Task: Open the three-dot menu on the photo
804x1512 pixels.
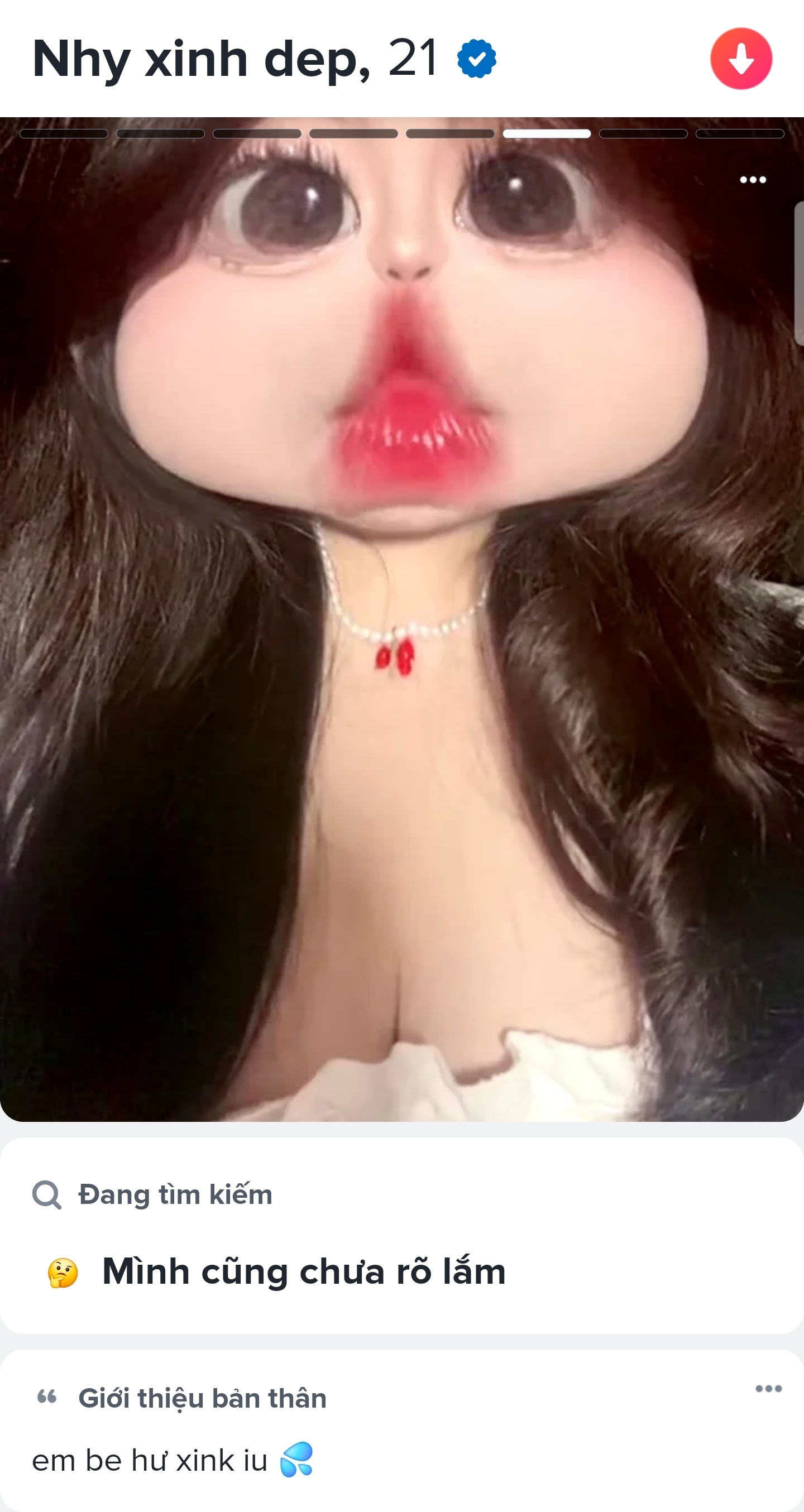Action: [752, 180]
